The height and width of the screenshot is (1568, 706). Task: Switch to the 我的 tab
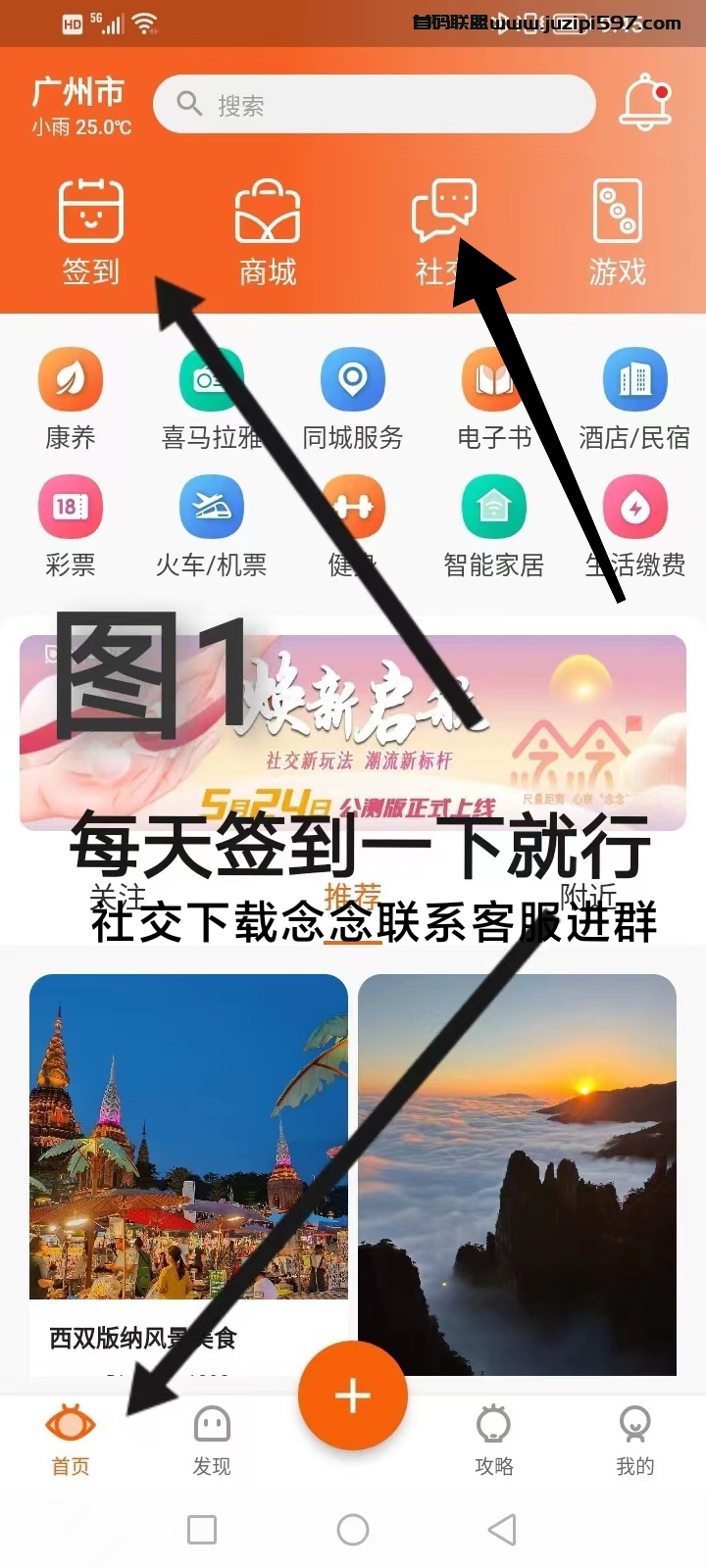coord(634,1441)
